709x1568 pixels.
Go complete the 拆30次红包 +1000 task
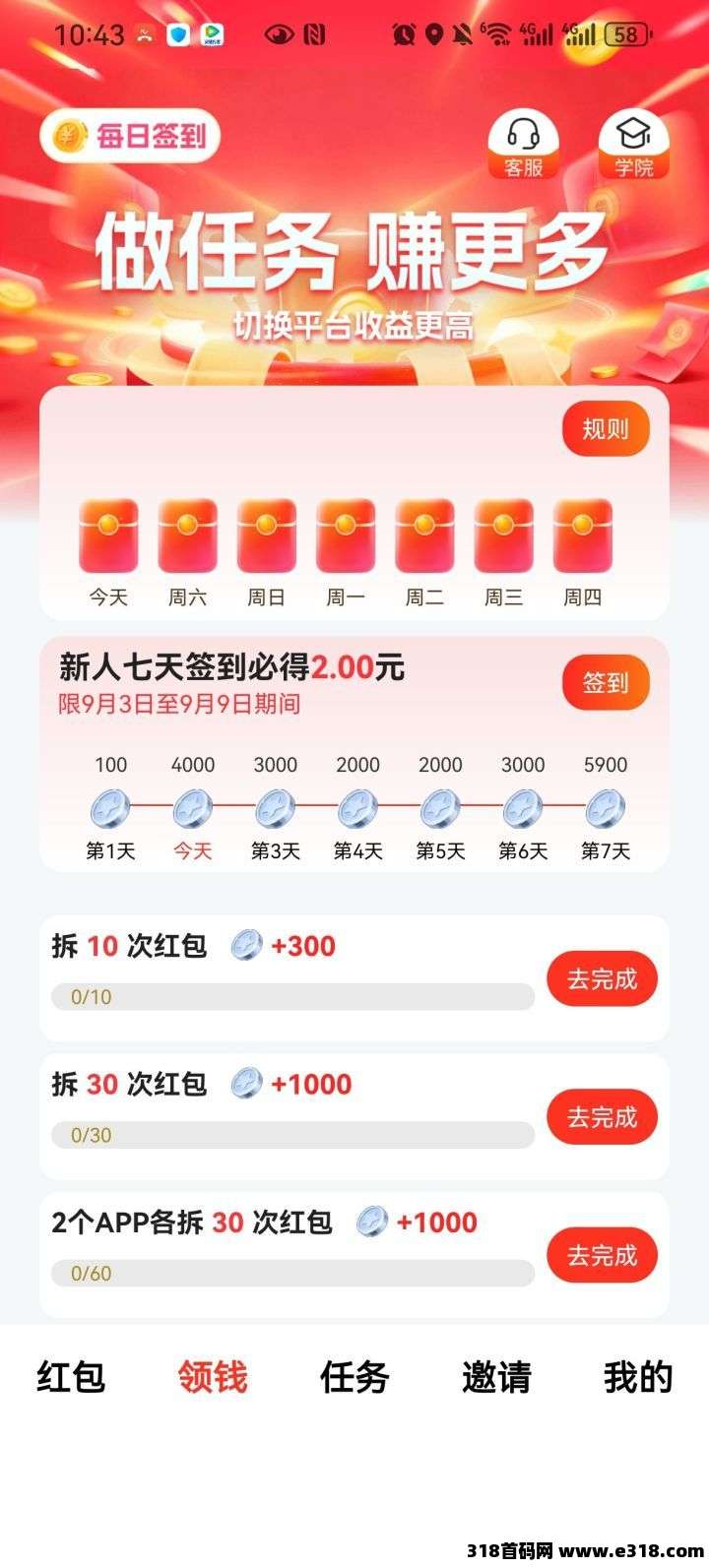(602, 1117)
